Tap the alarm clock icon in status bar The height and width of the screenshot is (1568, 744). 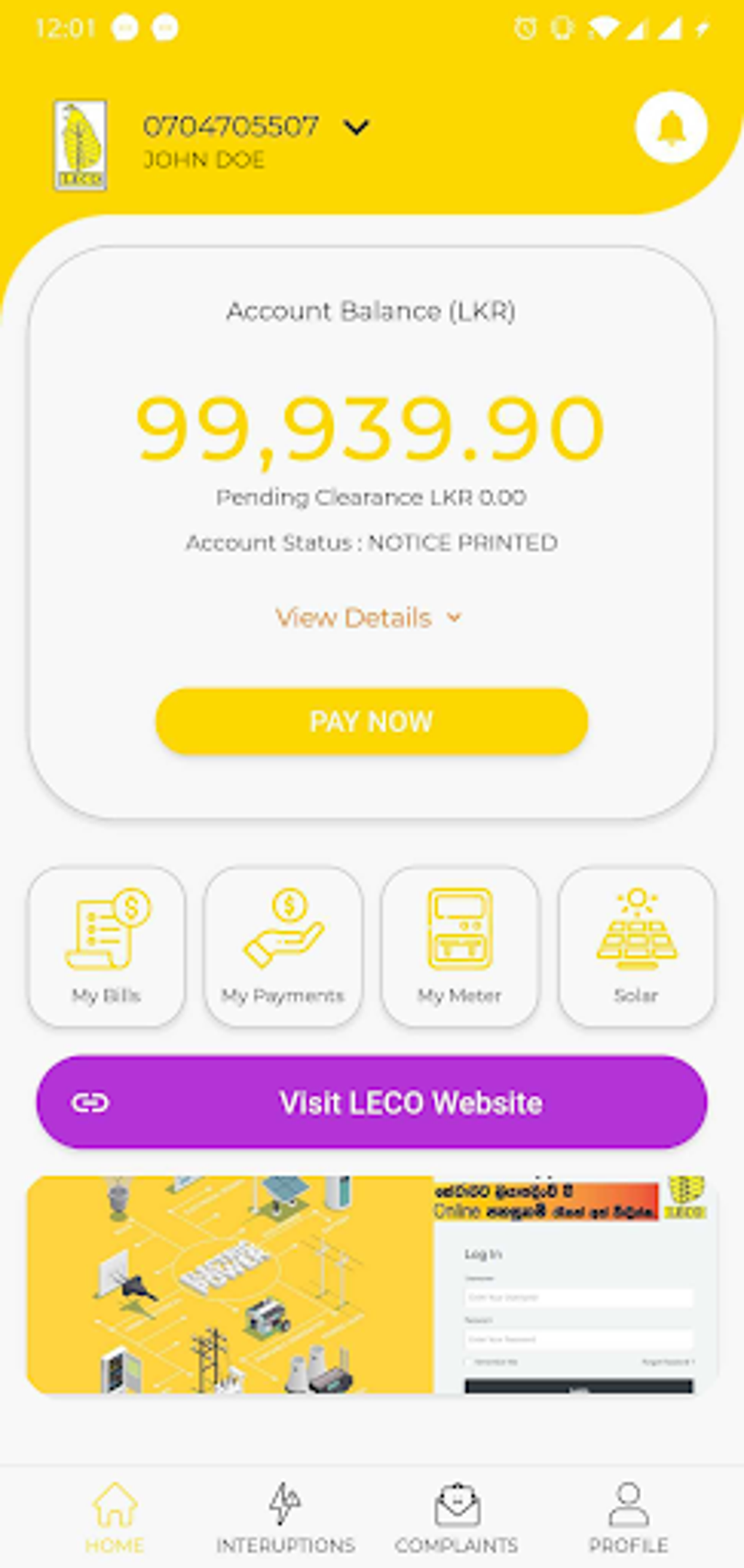(524, 26)
